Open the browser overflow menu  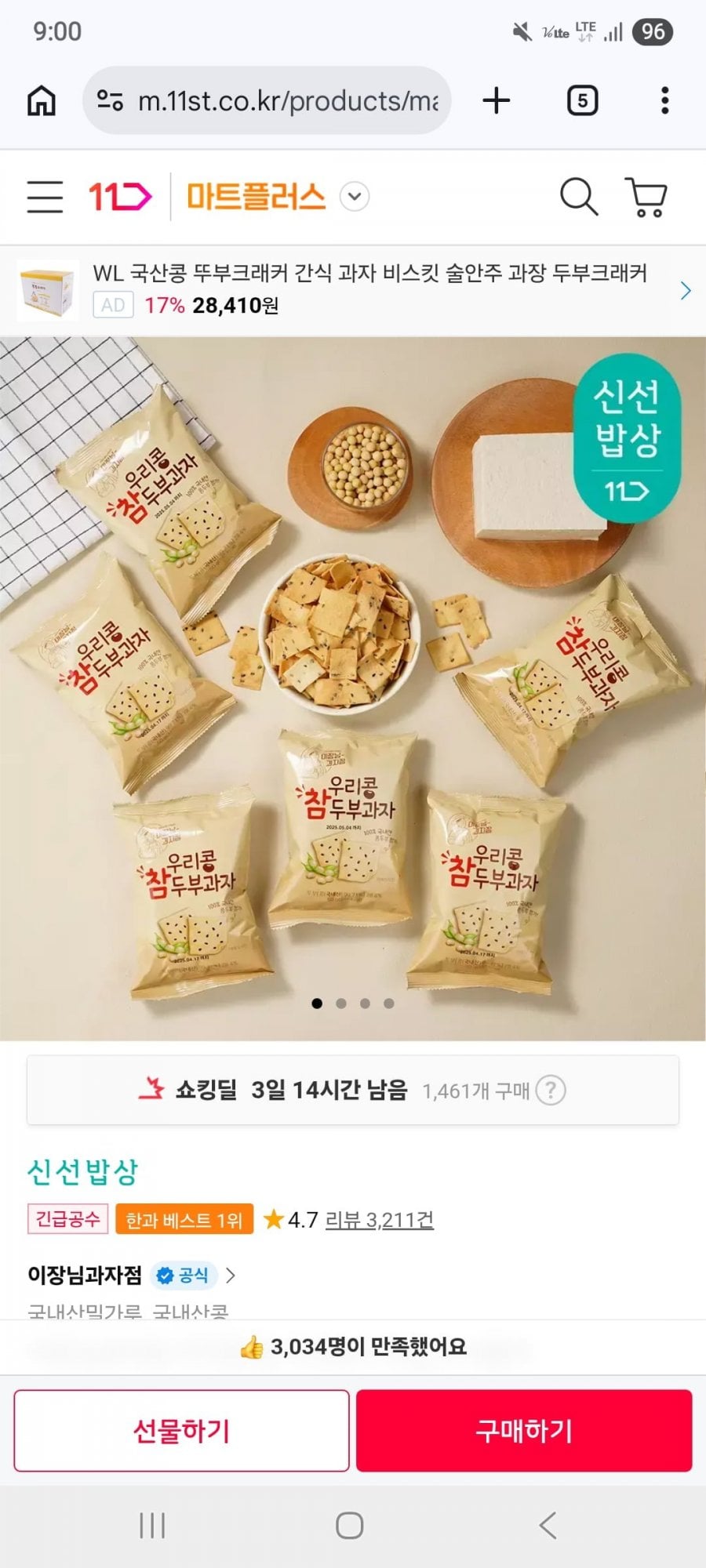coord(664,101)
